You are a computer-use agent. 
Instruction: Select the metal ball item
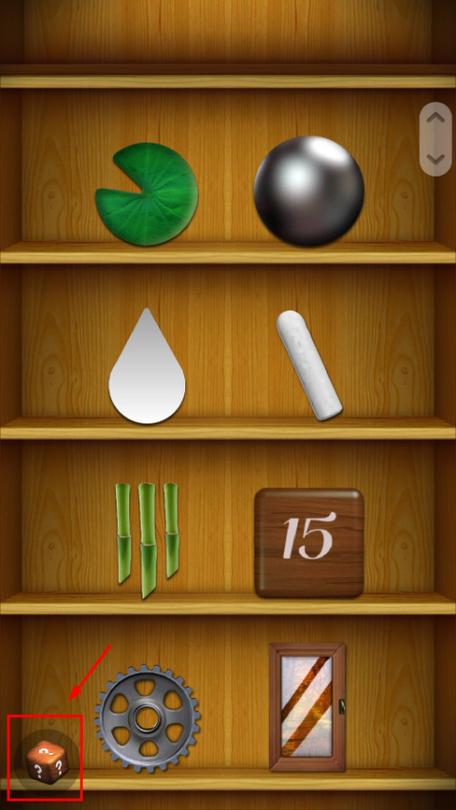[309, 191]
